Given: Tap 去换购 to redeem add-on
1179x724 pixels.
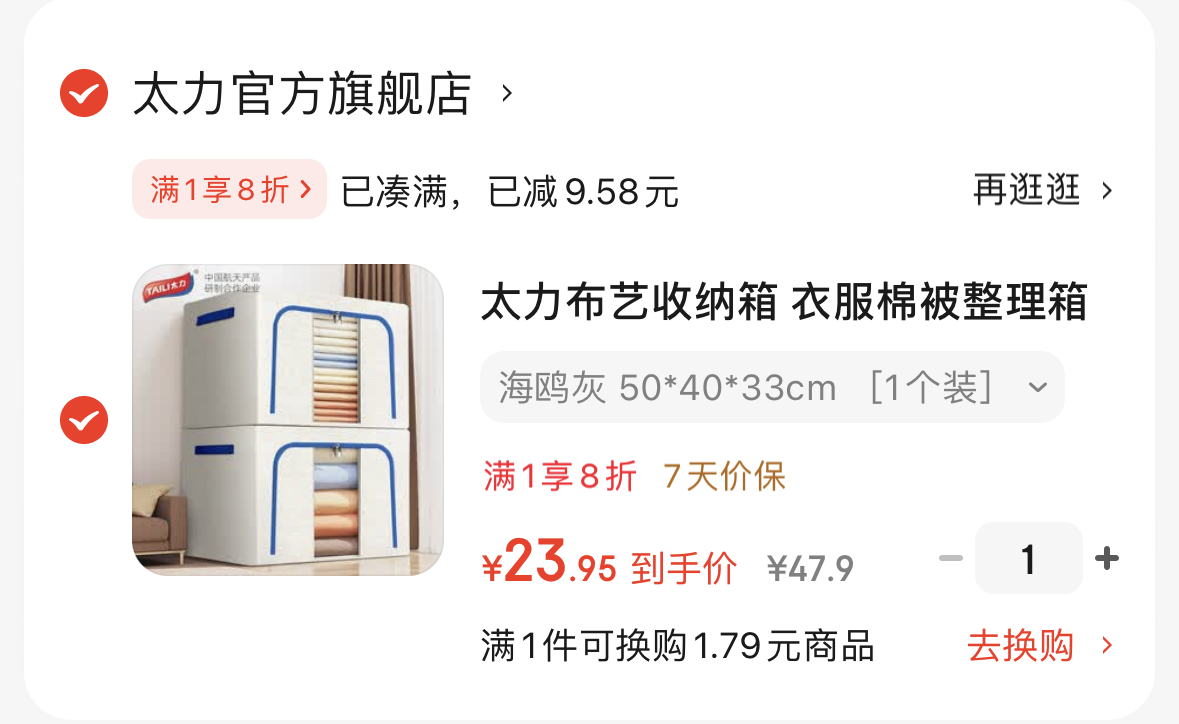Looking at the screenshot, I should [x=1038, y=646].
